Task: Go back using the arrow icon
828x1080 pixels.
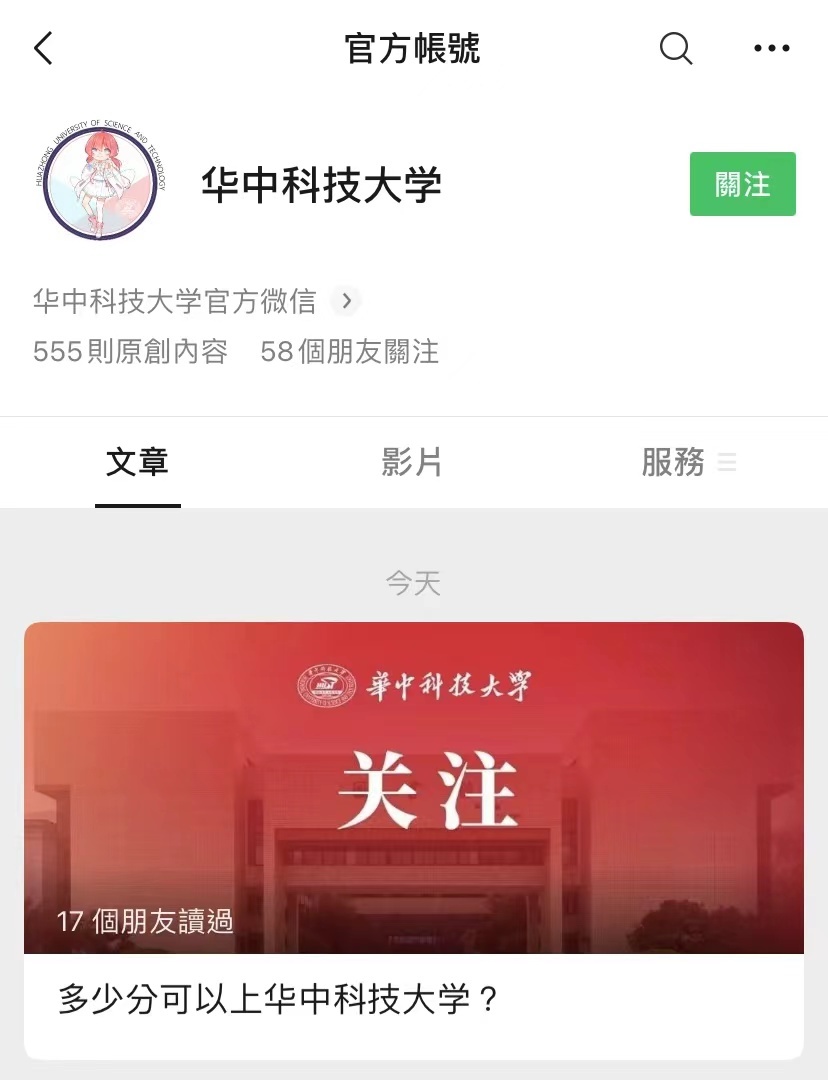Action: (43, 48)
